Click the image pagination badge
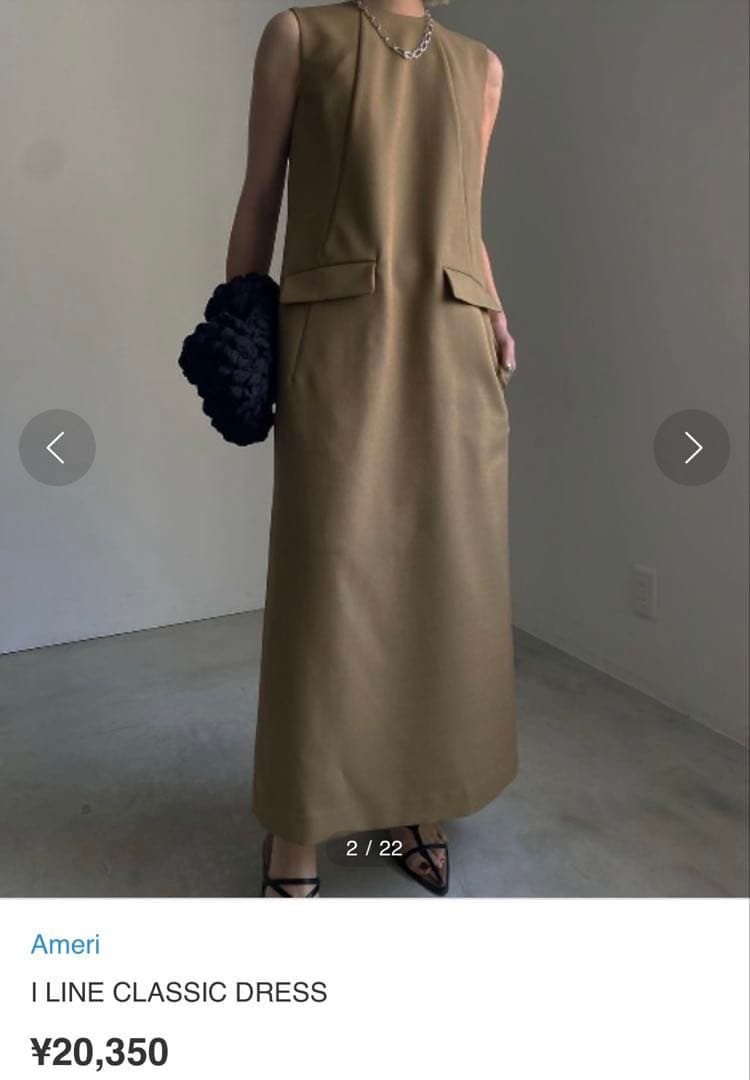This screenshot has height=1080, width=750. (375, 848)
